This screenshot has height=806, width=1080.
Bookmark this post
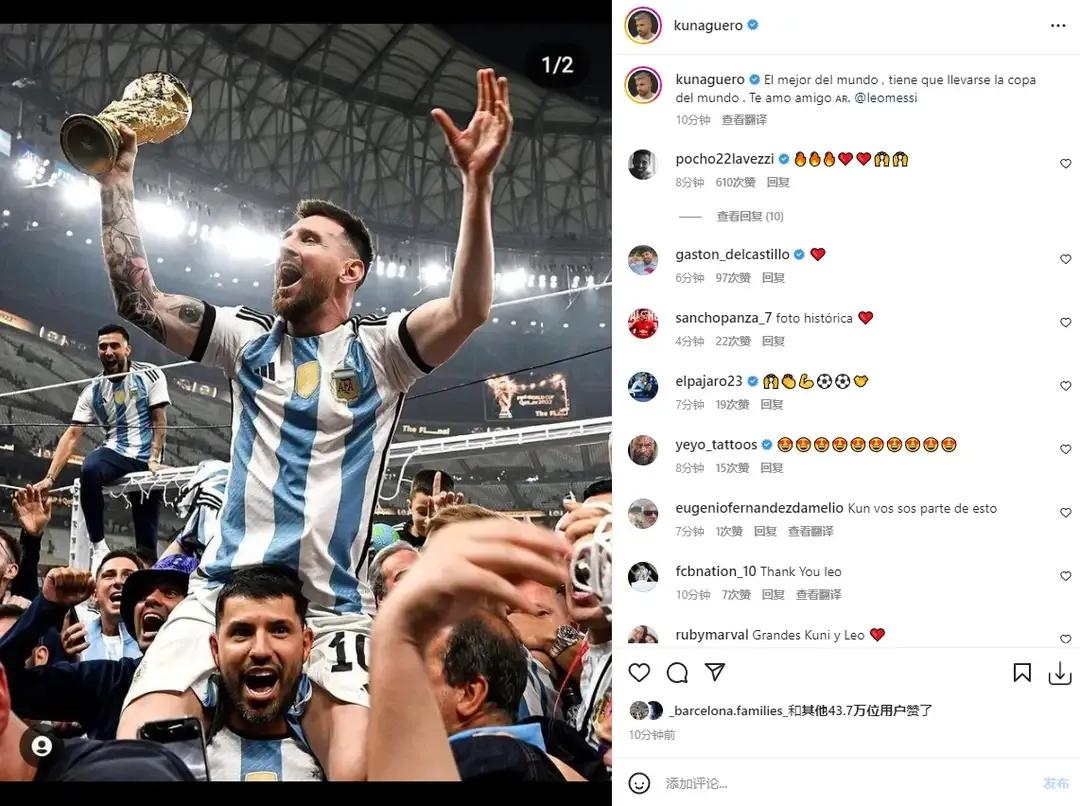[1022, 673]
